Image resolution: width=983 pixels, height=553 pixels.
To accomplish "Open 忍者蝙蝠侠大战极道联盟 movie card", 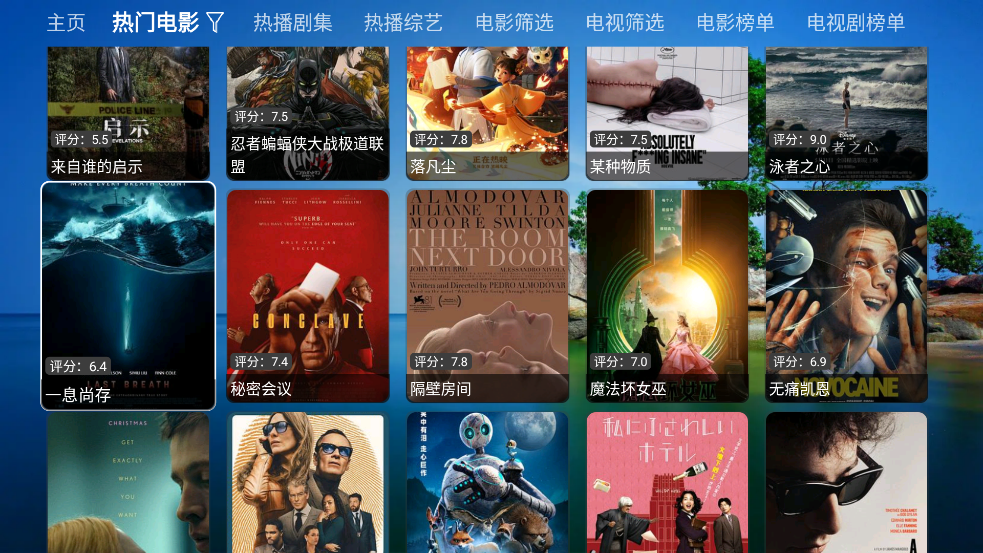I will click(x=307, y=110).
